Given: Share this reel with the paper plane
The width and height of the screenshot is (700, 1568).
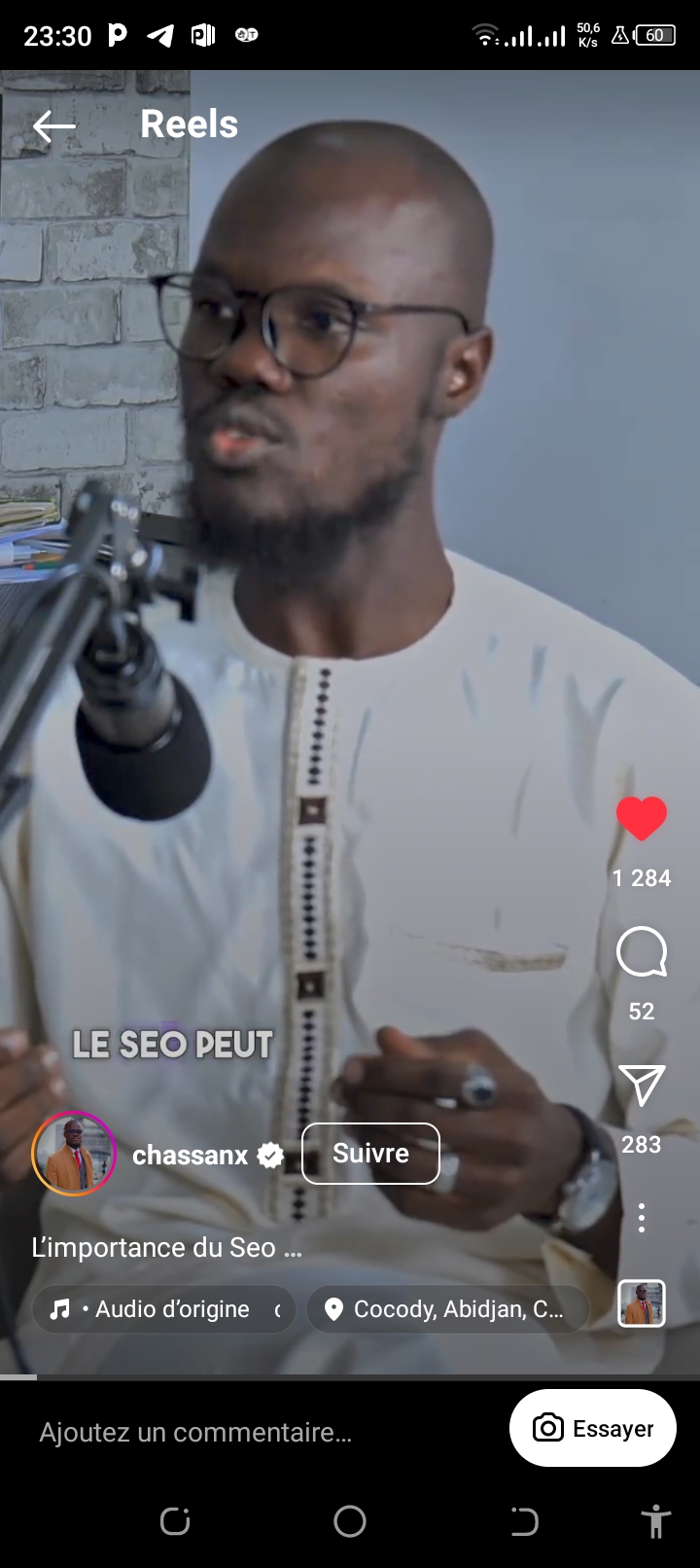Looking at the screenshot, I should 642,1086.
